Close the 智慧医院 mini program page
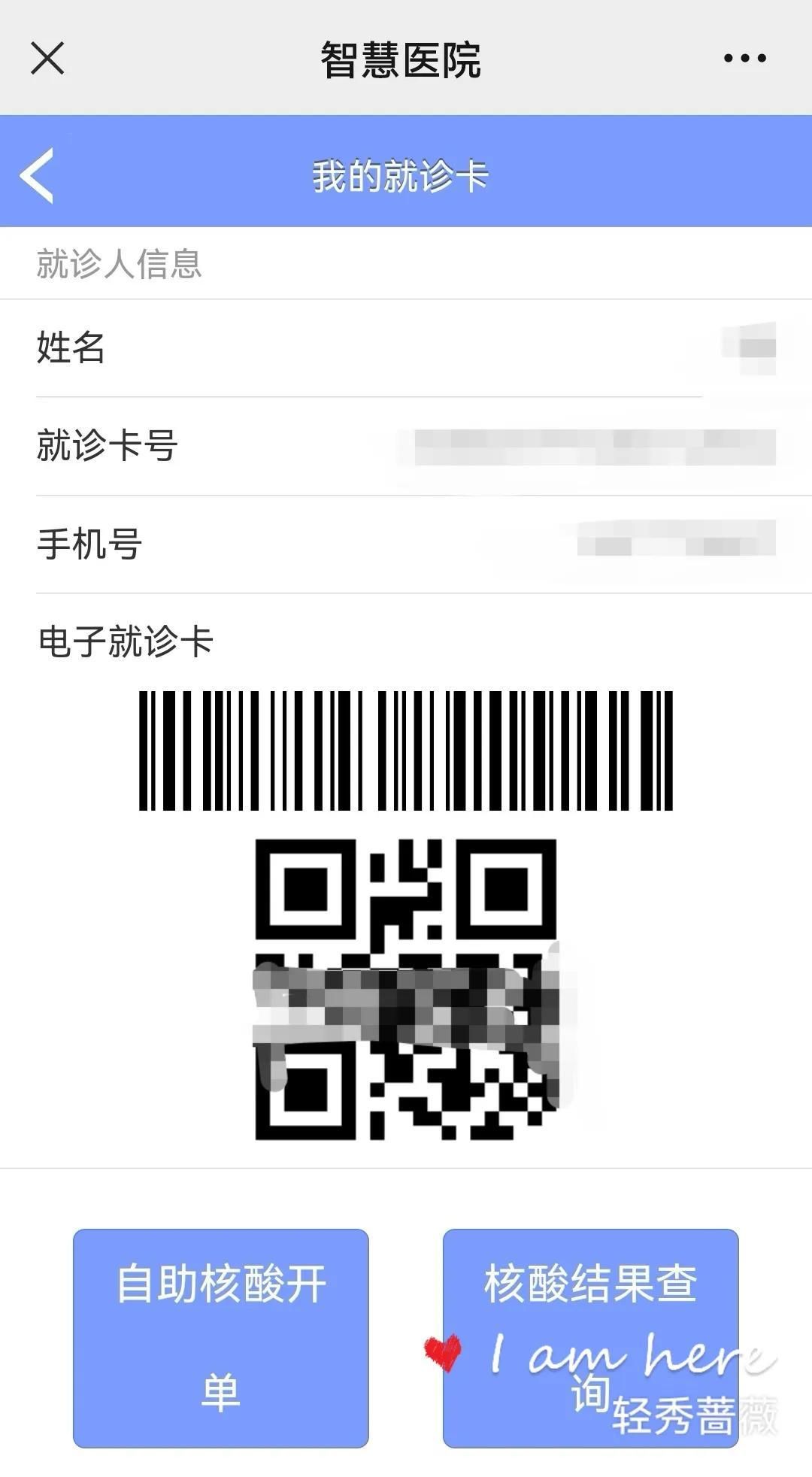Screen dimensions: 812x1477 coord(47,58)
